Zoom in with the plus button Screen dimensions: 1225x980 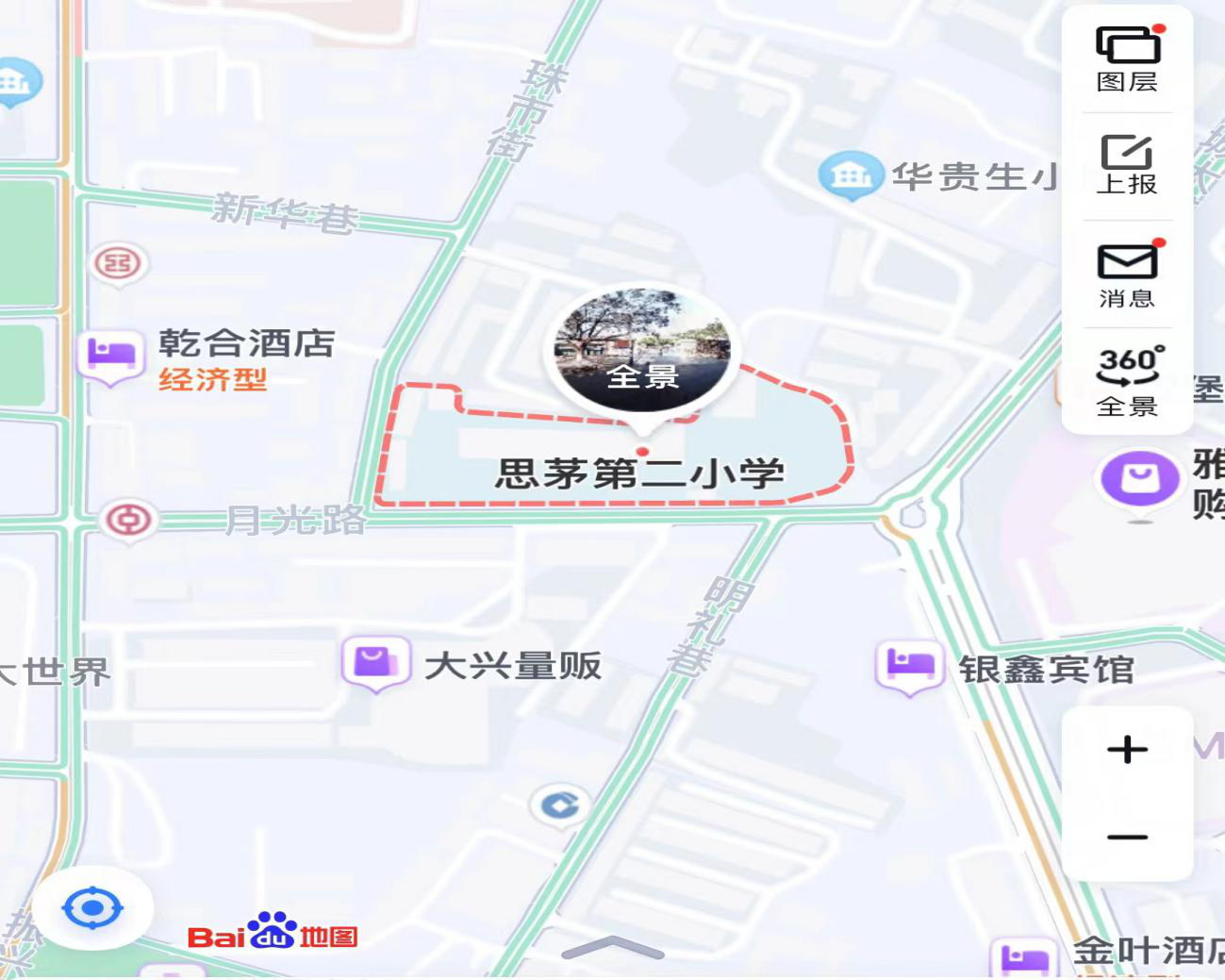(1127, 750)
